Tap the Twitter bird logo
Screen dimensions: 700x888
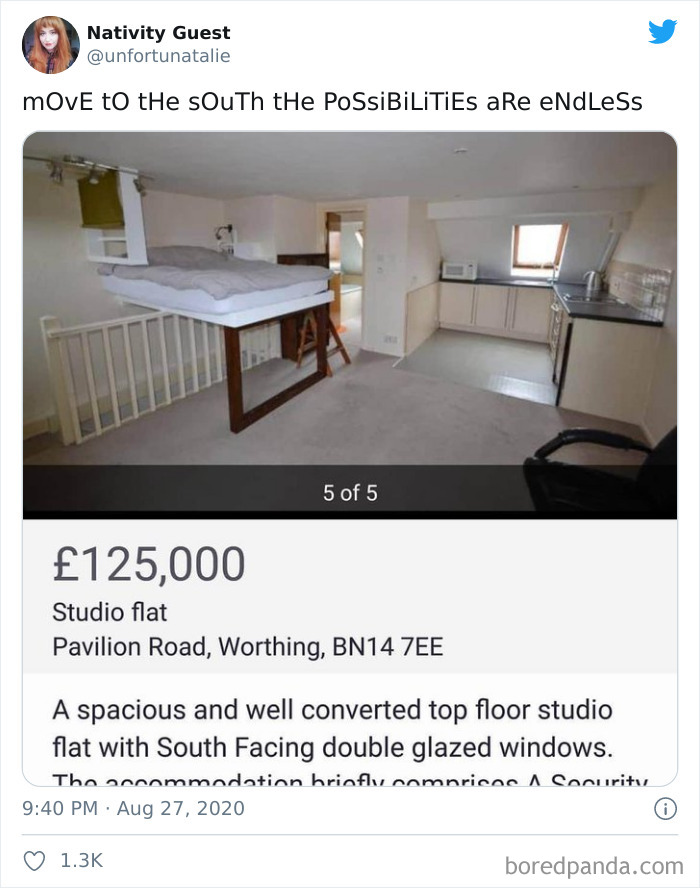[662, 32]
